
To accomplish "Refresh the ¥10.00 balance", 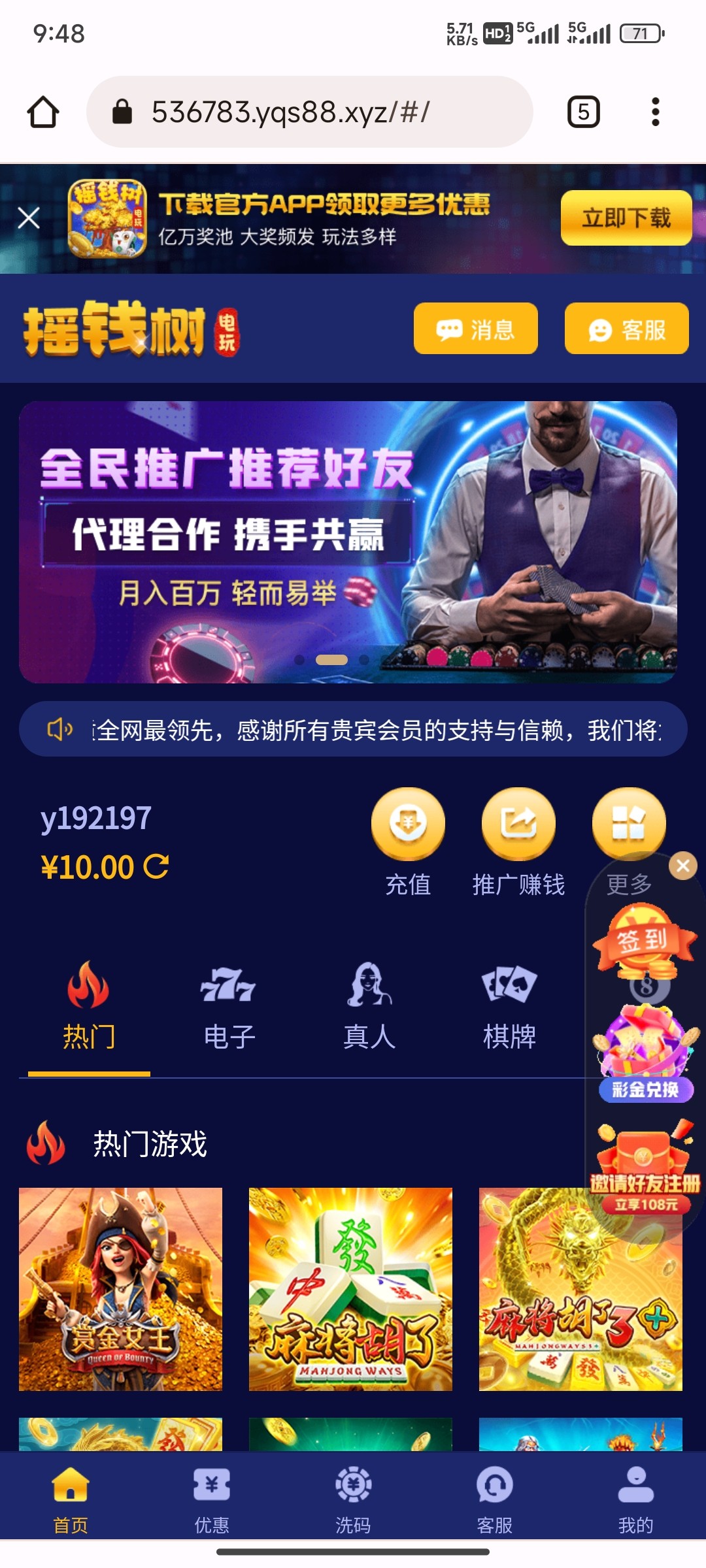I will pyautogui.click(x=157, y=866).
